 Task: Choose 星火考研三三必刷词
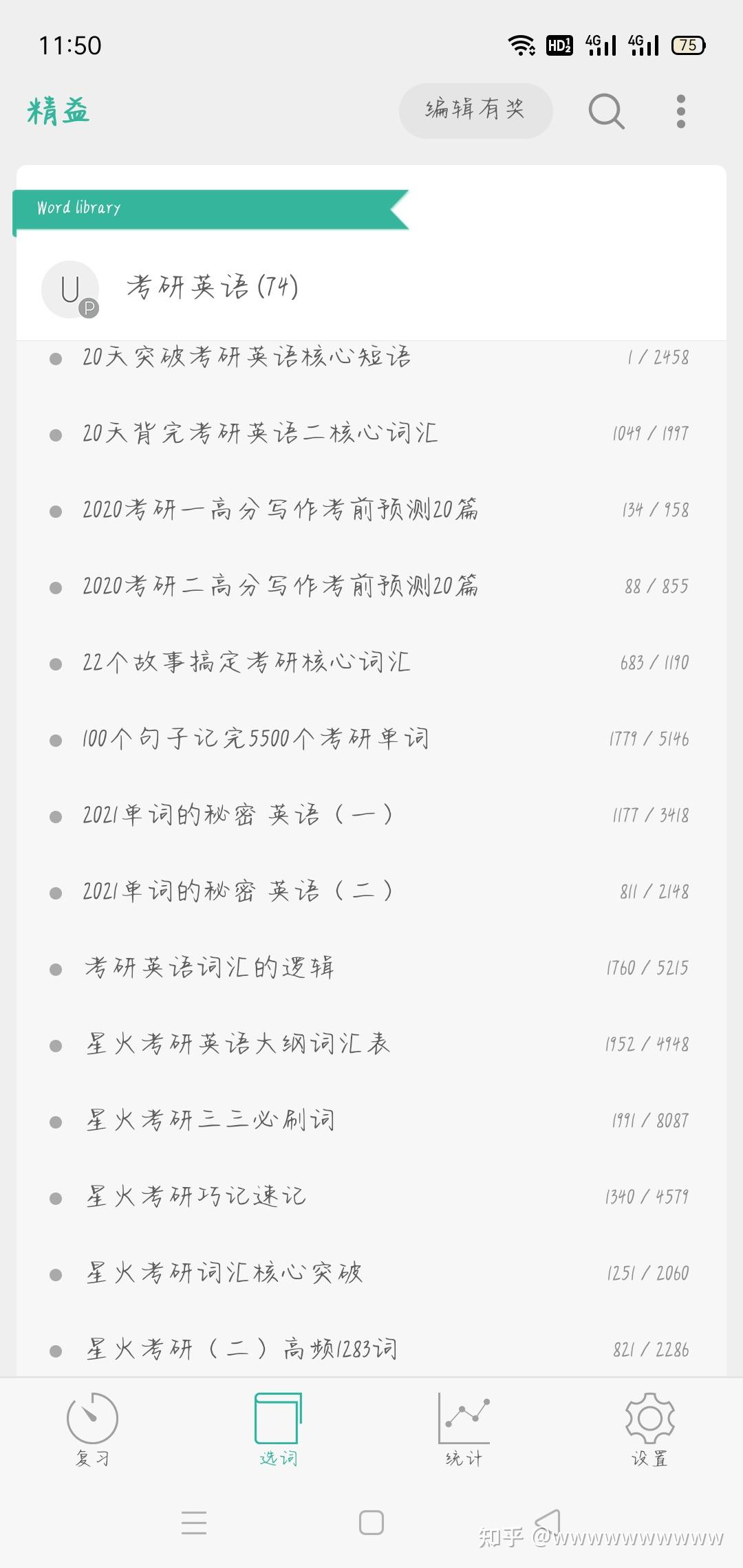point(210,1121)
